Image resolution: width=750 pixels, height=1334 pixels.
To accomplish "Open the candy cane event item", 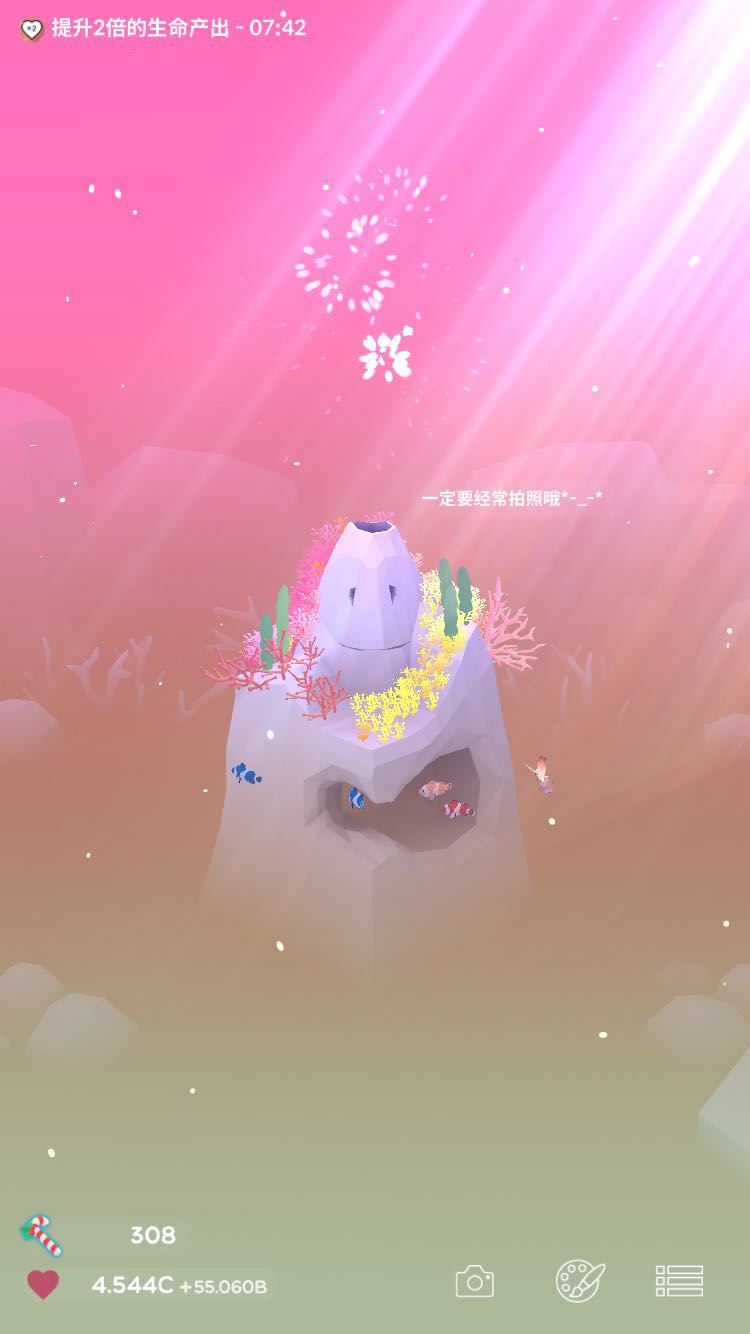I will [42, 1235].
